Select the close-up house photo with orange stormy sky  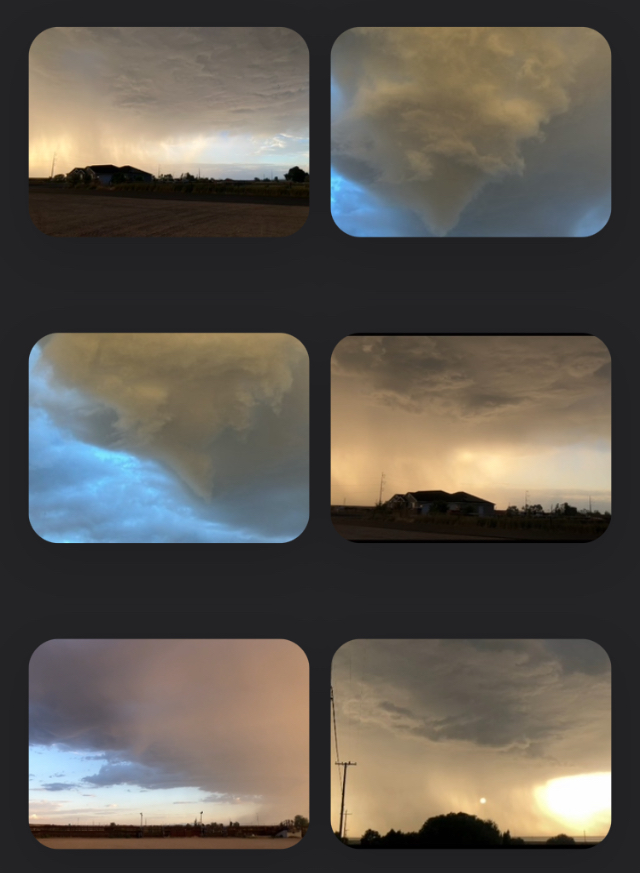[470, 438]
